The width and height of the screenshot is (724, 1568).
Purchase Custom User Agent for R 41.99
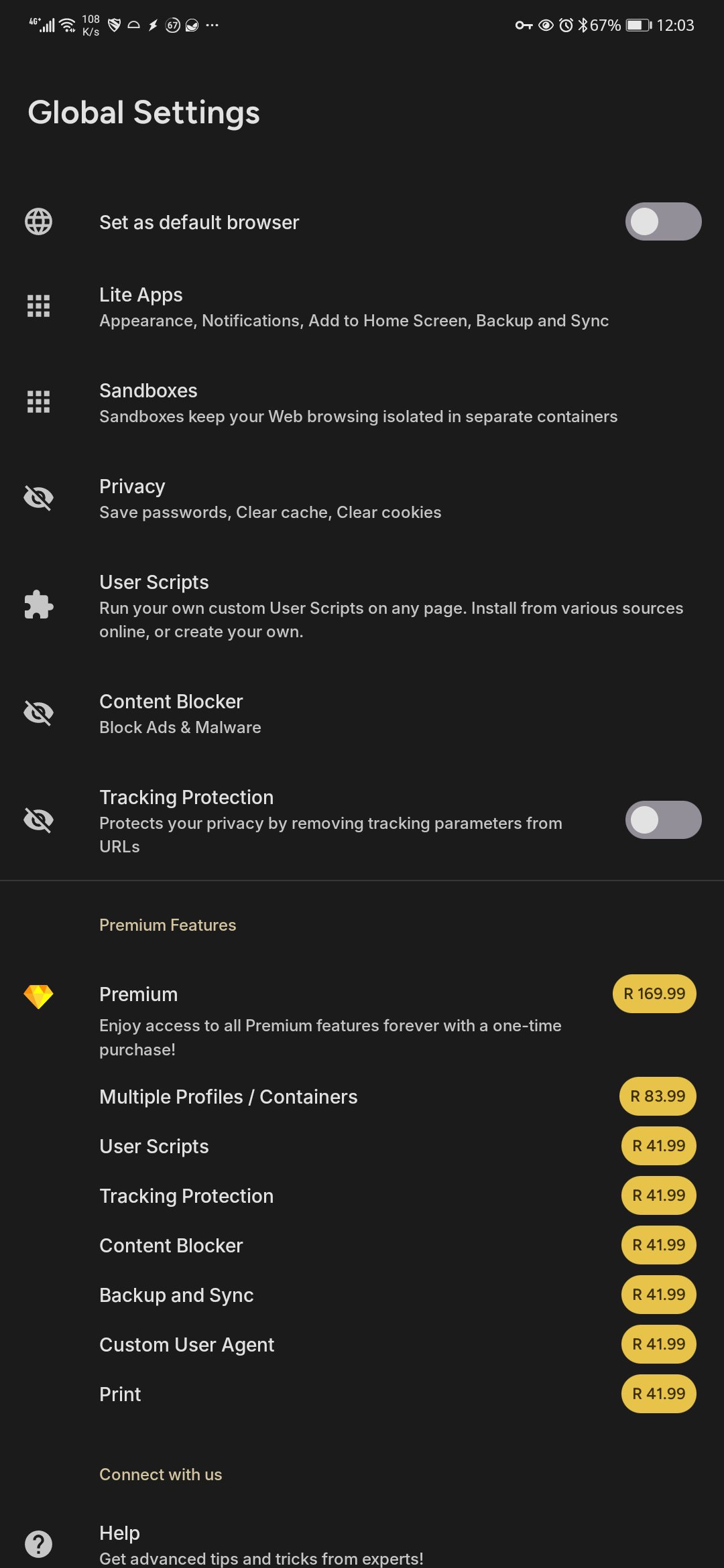pos(658,1344)
